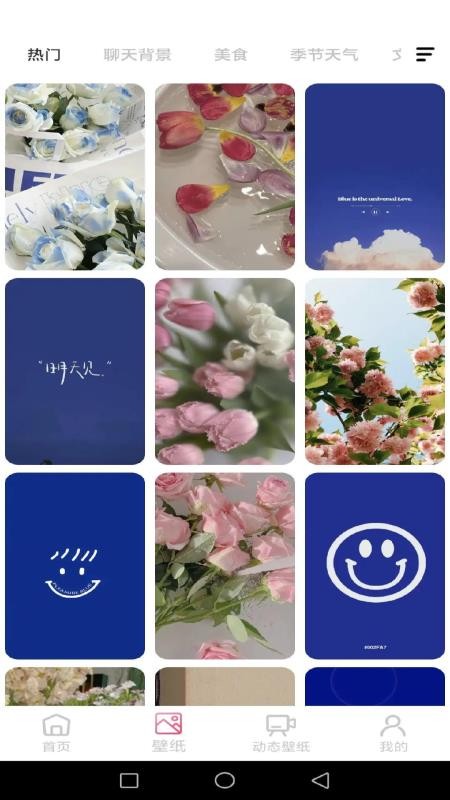Tap the 壁纸 bottom tab
450x800 pixels.
click(169, 733)
